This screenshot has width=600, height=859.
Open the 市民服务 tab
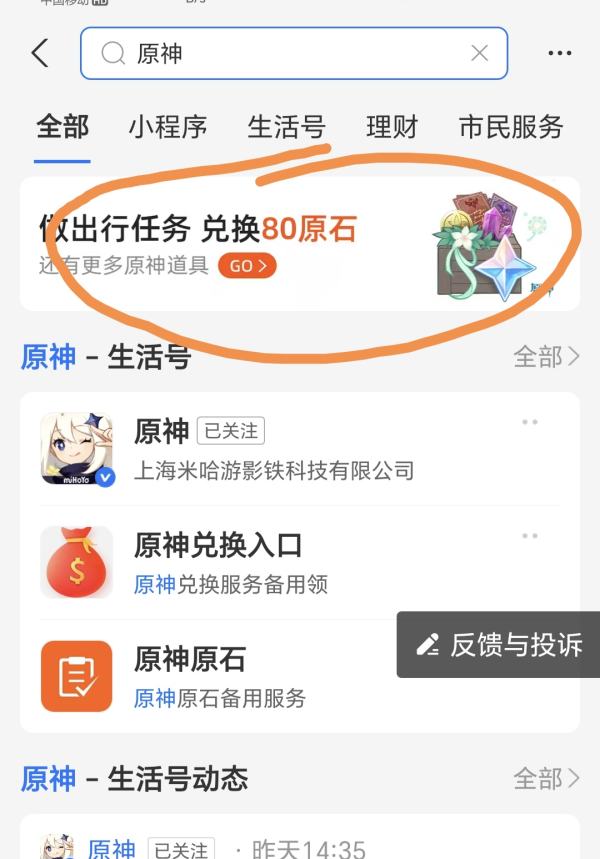(x=510, y=127)
